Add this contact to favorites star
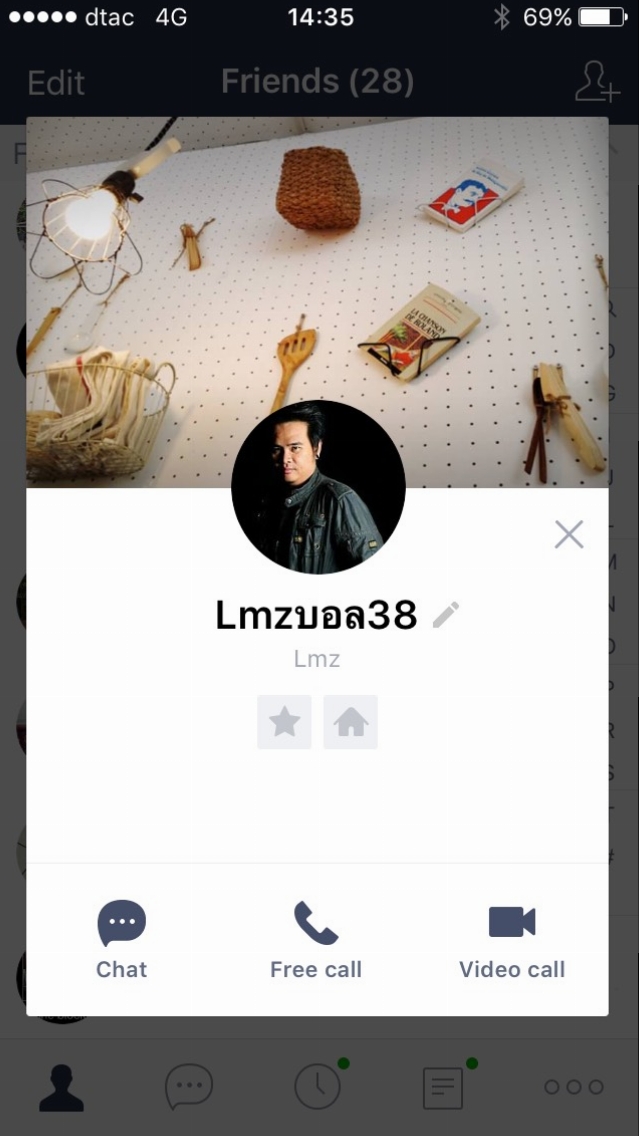 click(x=285, y=722)
